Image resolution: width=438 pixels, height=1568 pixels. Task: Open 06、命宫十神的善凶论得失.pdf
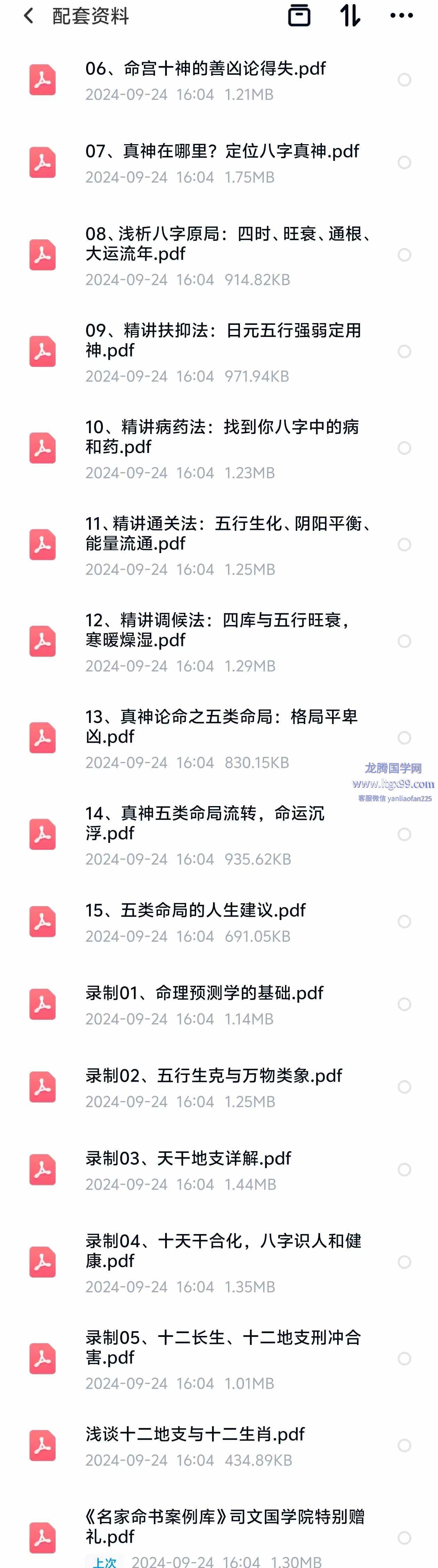[x=205, y=69]
